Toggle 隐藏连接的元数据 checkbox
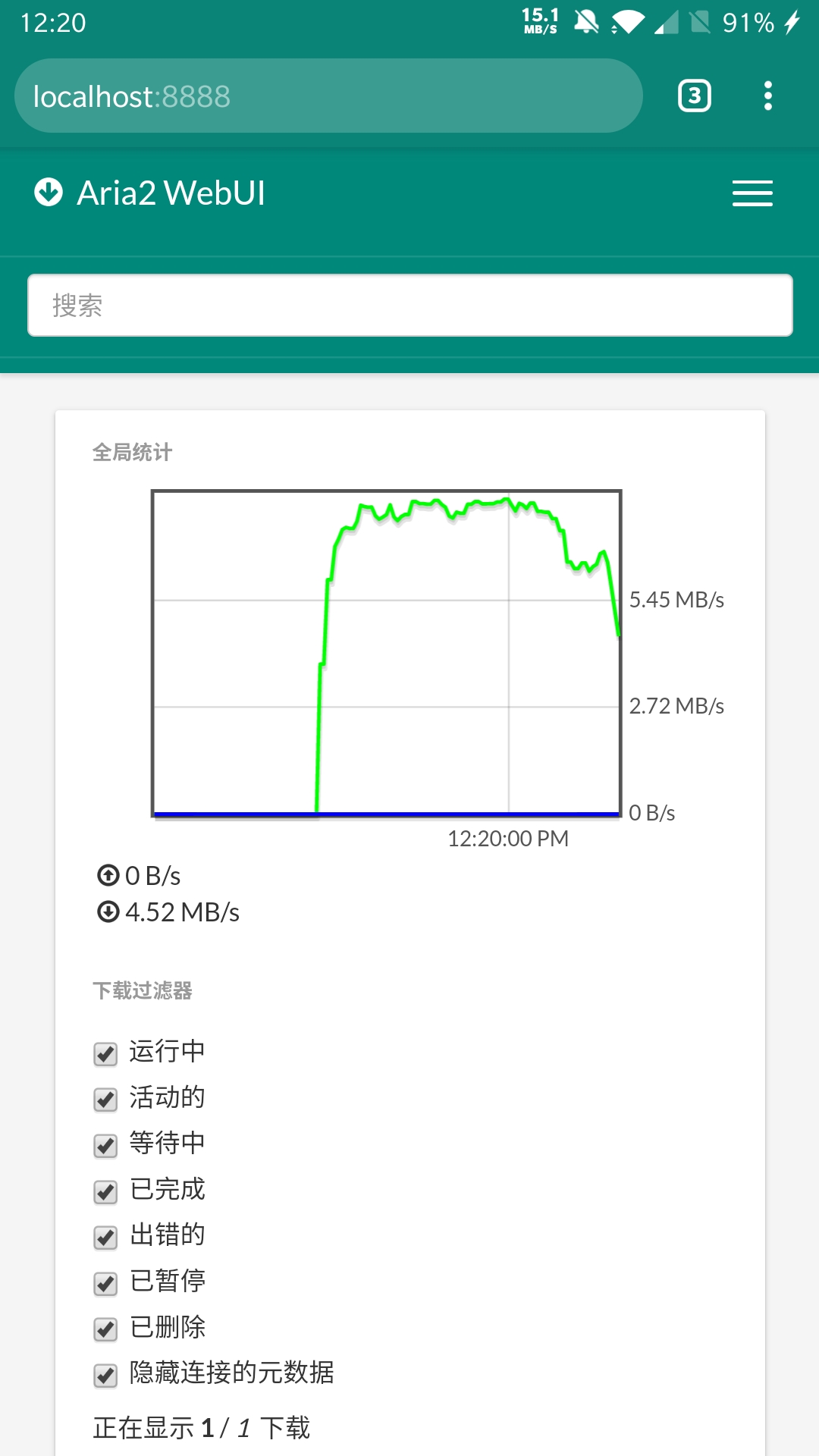Image resolution: width=819 pixels, height=1456 pixels. point(105,1375)
